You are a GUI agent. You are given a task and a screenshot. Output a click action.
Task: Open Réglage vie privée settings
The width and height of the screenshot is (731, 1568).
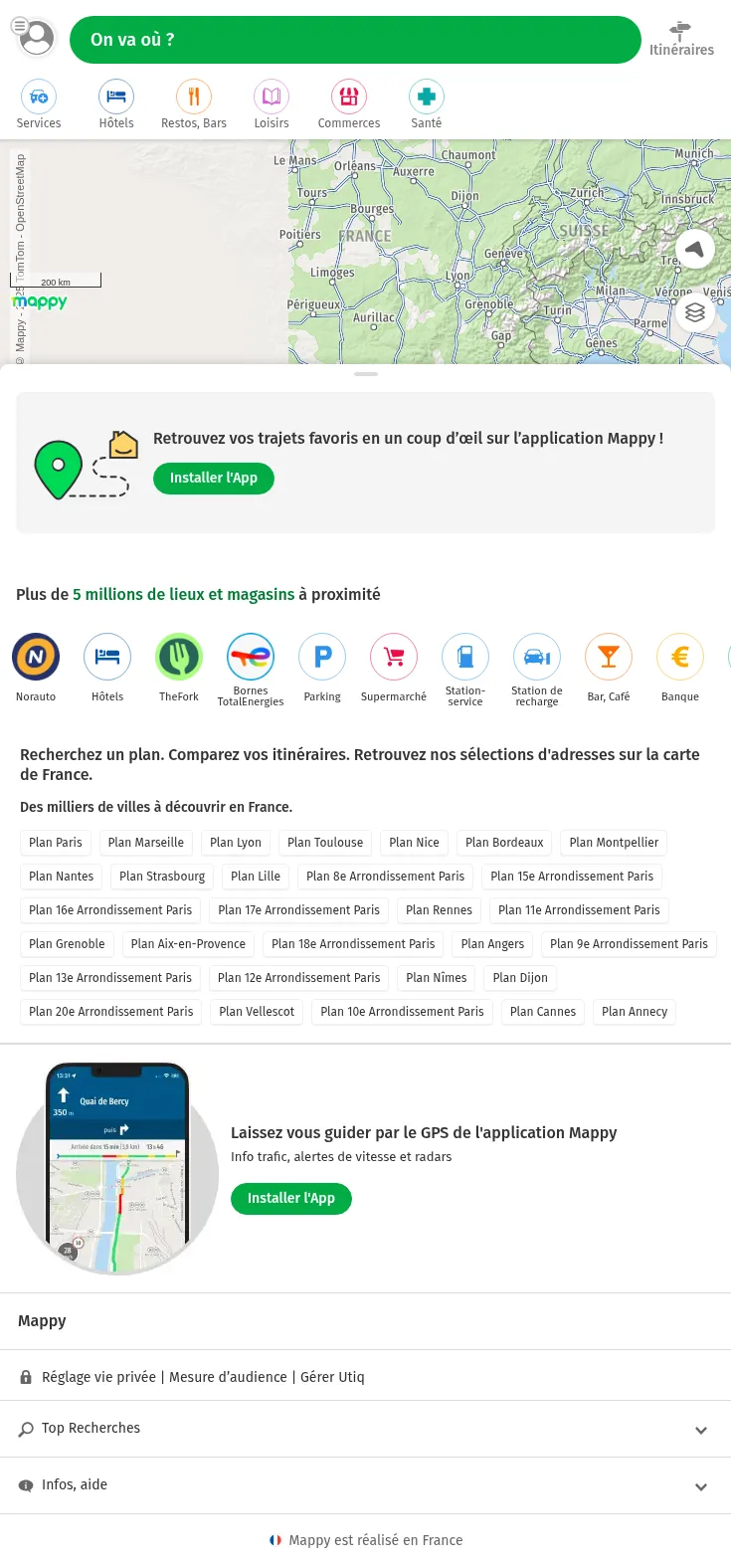click(98, 1377)
